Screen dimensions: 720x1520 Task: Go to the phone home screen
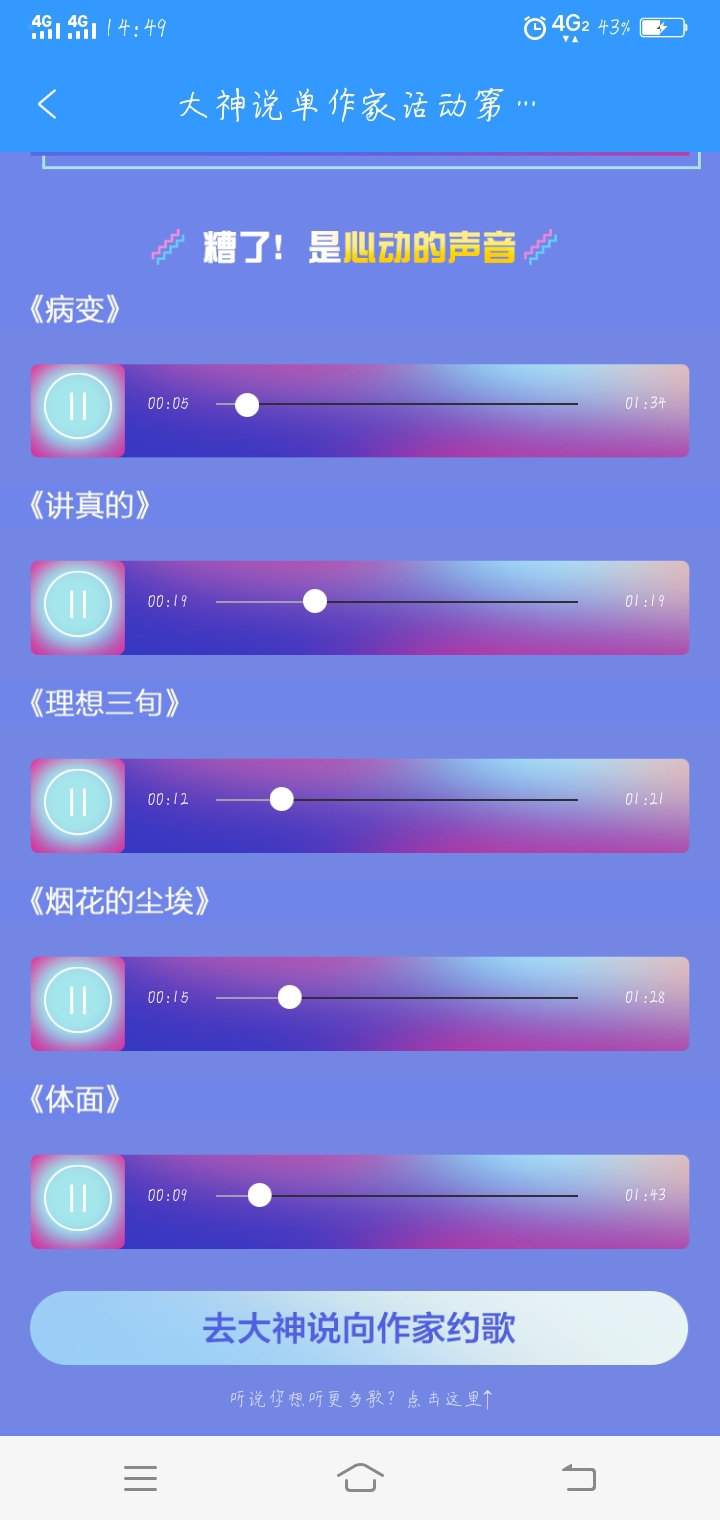click(360, 1478)
